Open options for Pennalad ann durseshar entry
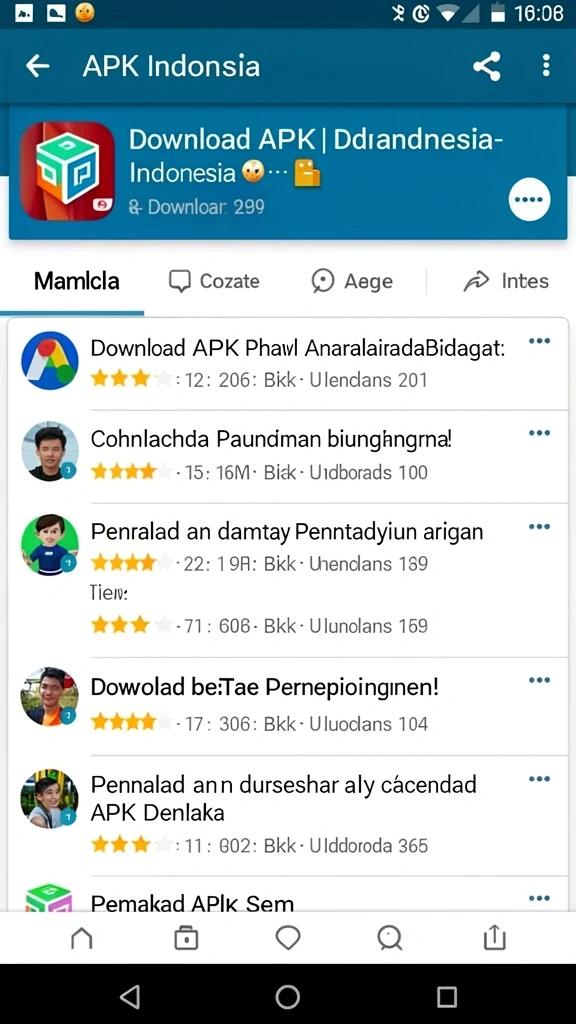This screenshot has width=576, height=1024. (539, 779)
